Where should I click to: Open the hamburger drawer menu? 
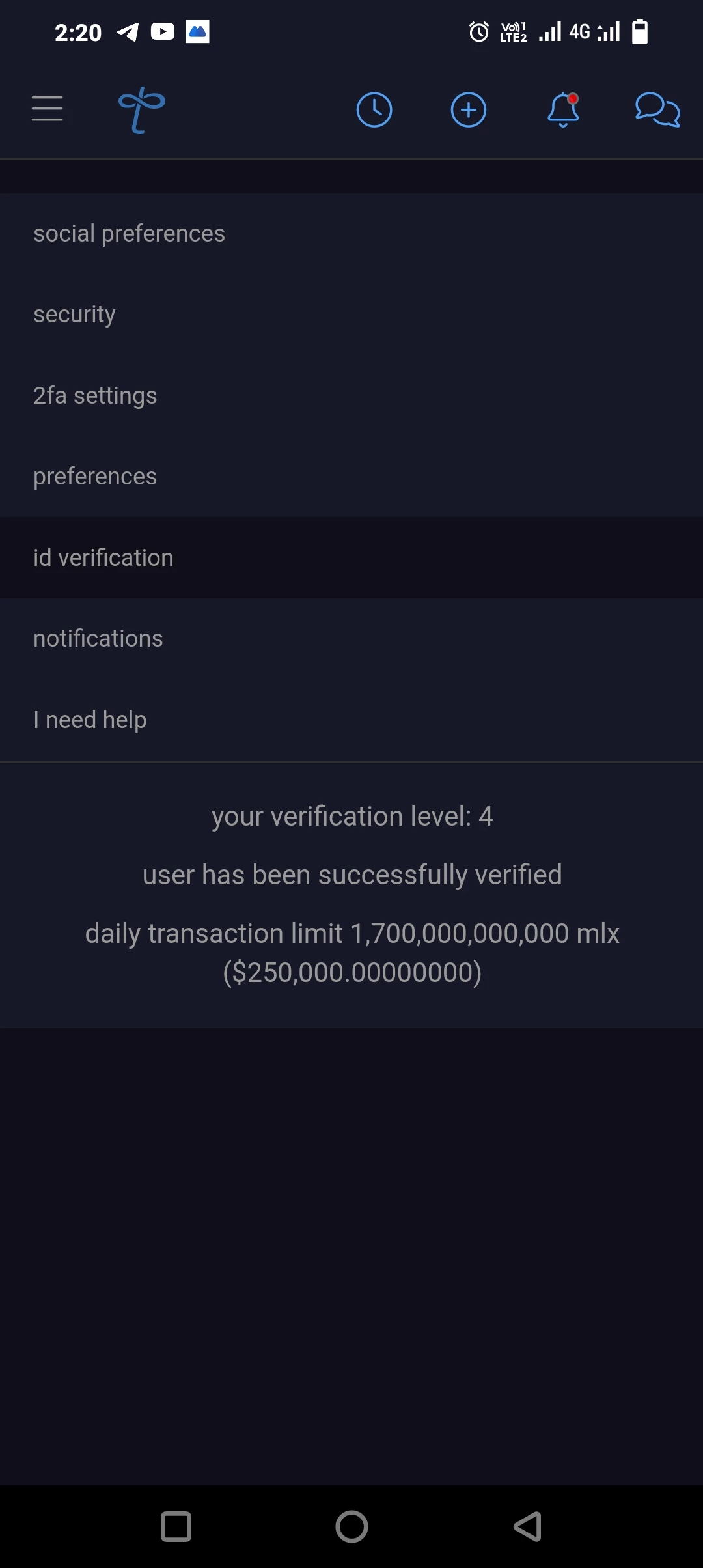48,109
